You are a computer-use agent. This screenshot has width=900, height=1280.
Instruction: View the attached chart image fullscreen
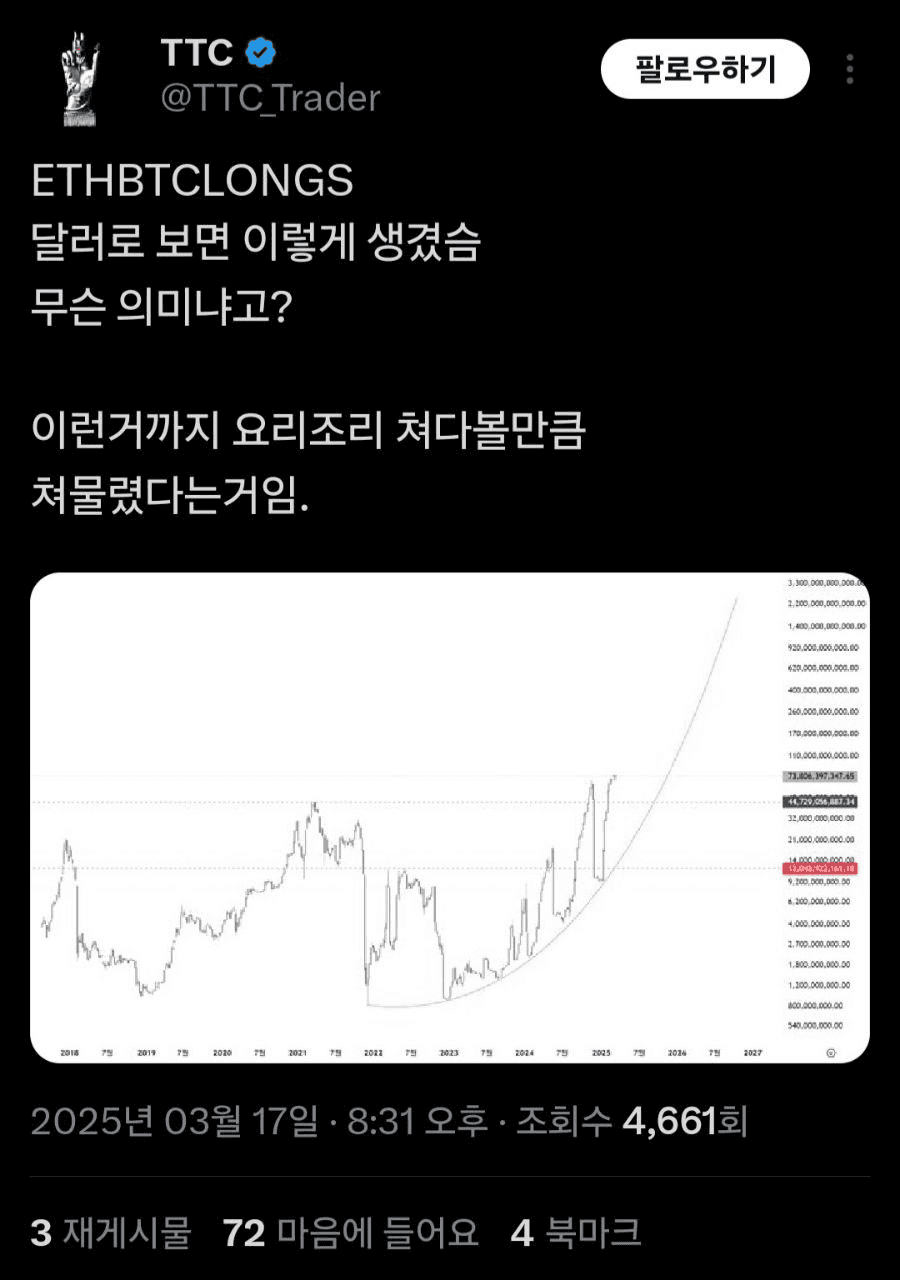click(449, 817)
